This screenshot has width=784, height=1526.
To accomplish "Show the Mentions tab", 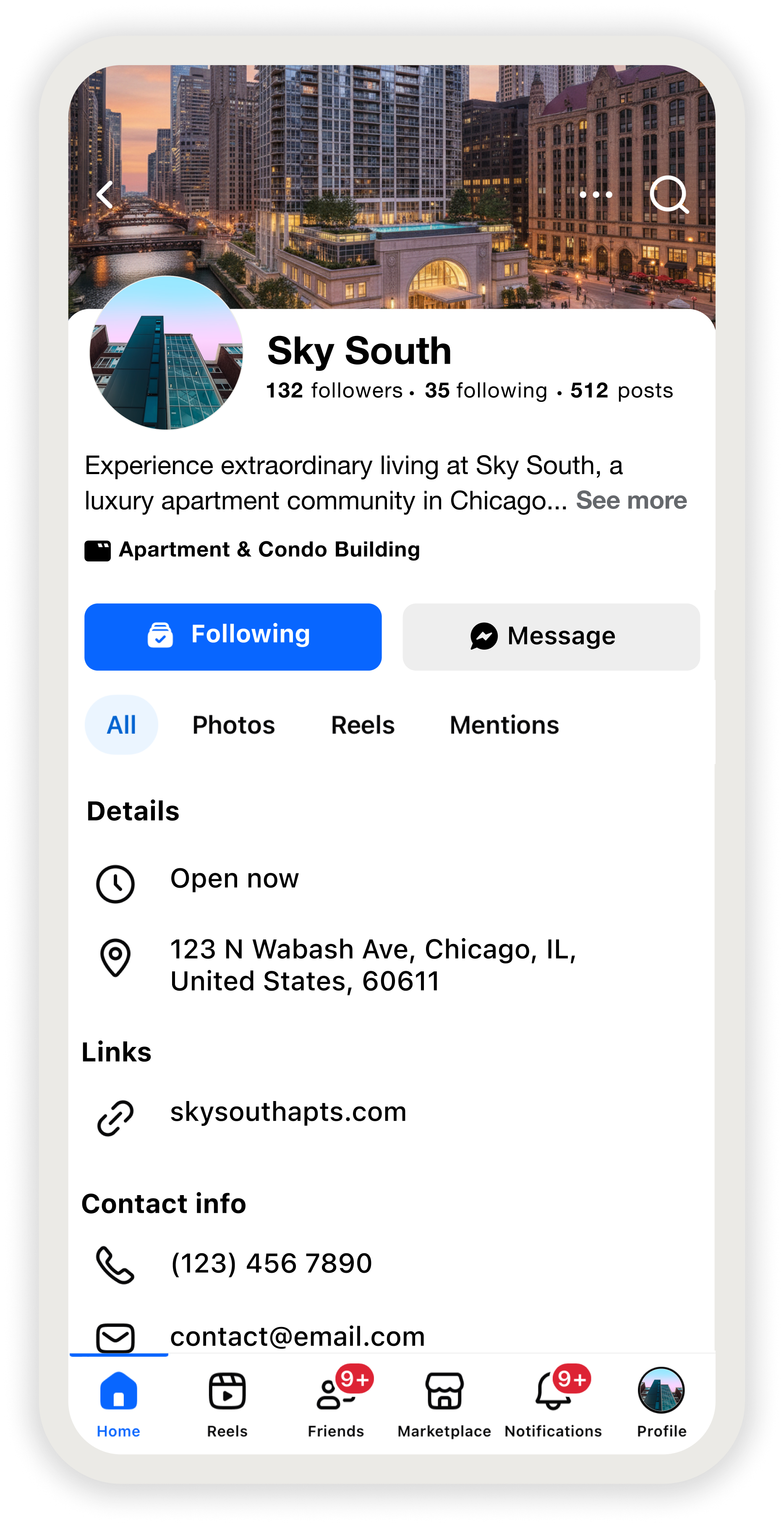I will click(504, 725).
